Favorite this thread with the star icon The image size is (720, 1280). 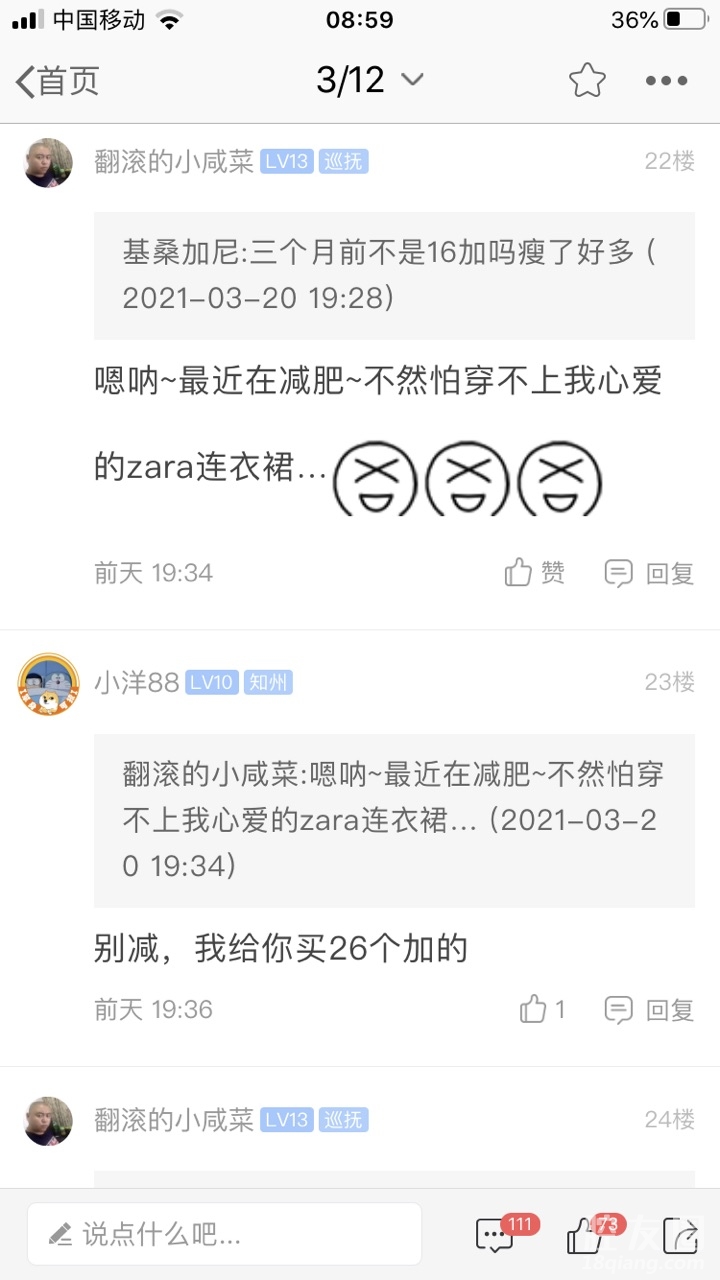tap(587, 81)
